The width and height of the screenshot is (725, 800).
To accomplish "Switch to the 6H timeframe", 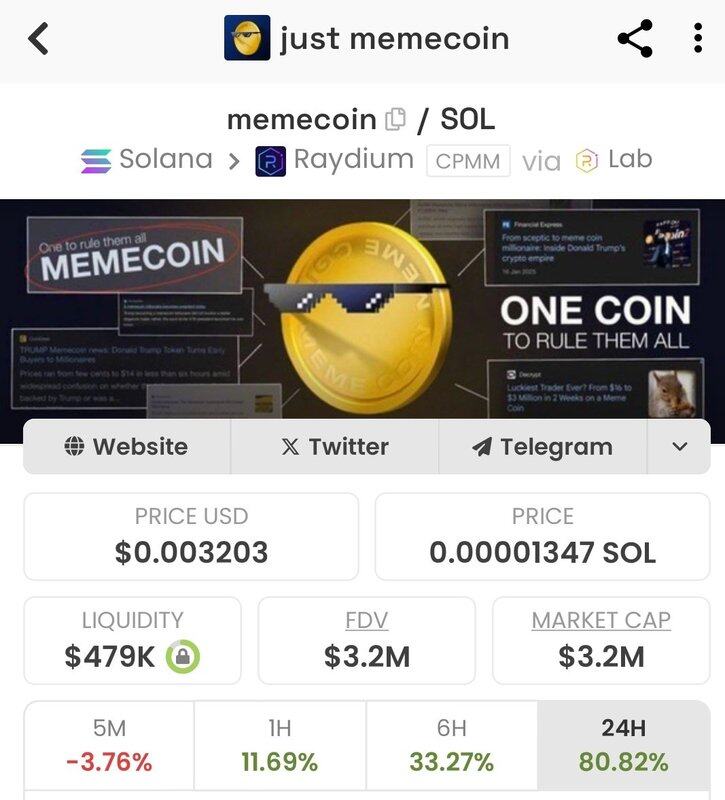I will 451,746.
